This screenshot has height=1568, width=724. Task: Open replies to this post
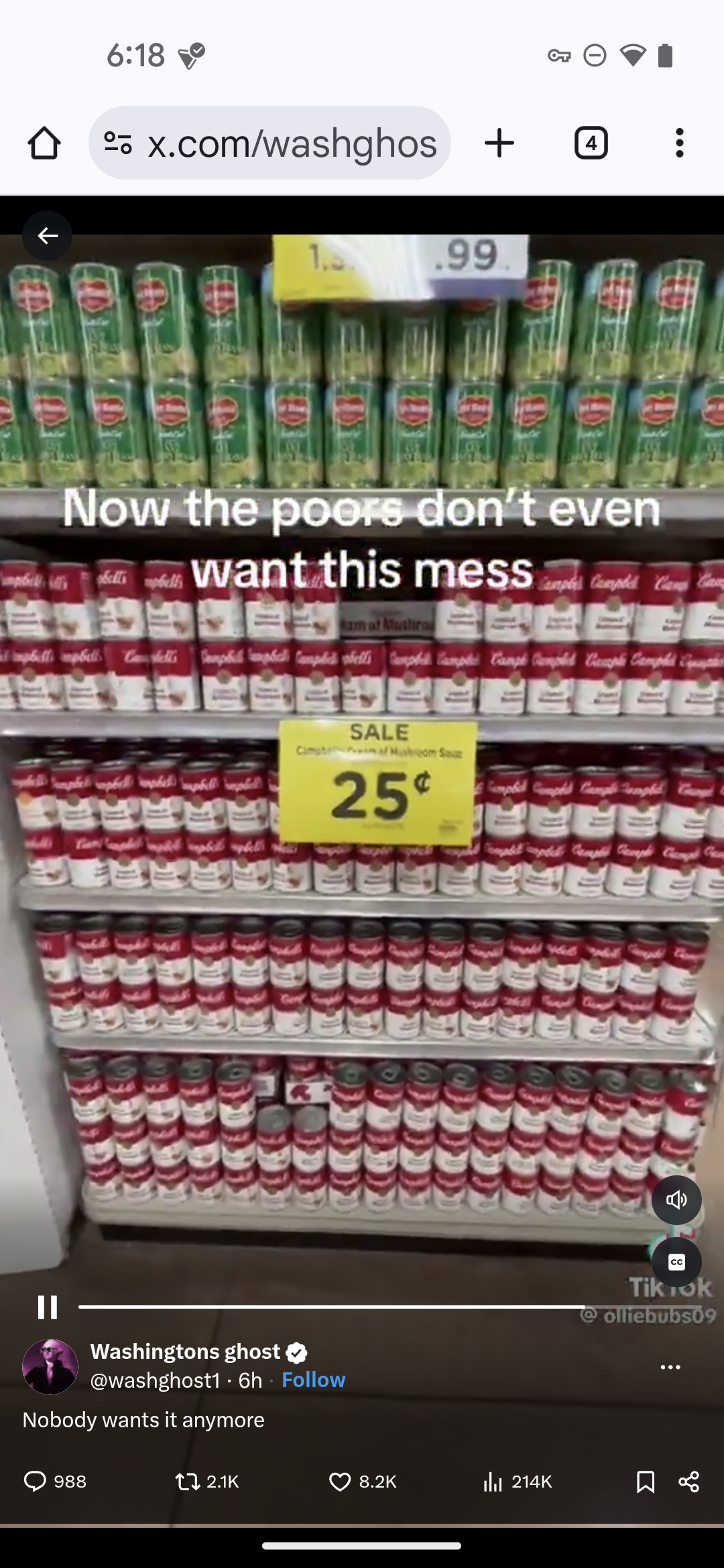[x=54, y=1482]
